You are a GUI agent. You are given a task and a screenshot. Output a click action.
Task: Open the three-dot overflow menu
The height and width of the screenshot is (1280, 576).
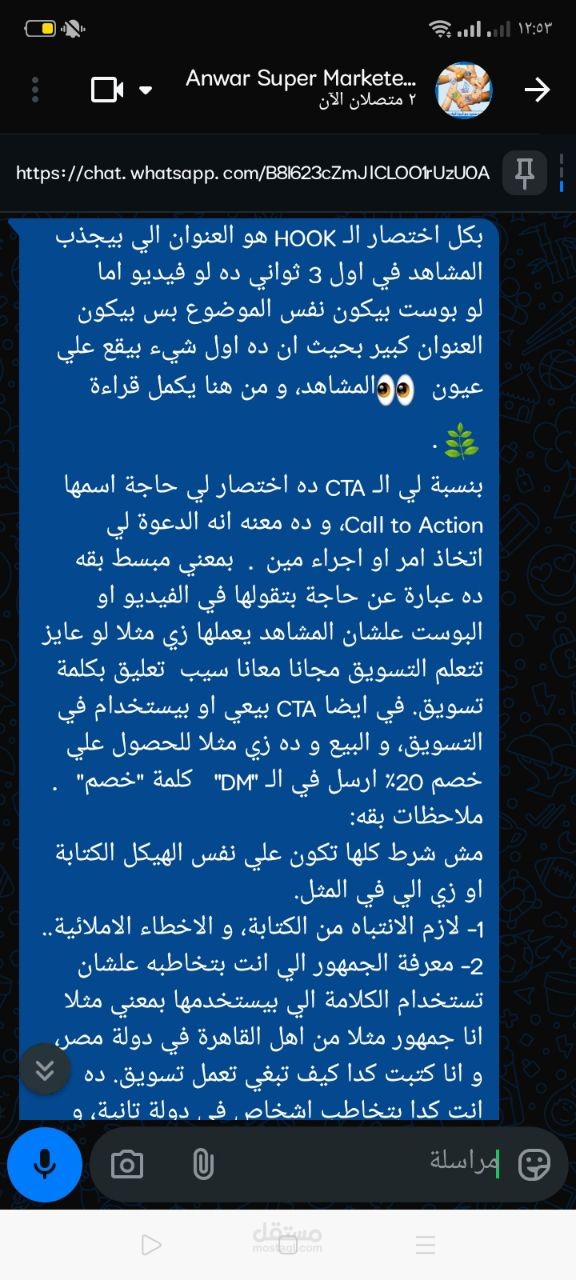point(35,90)
